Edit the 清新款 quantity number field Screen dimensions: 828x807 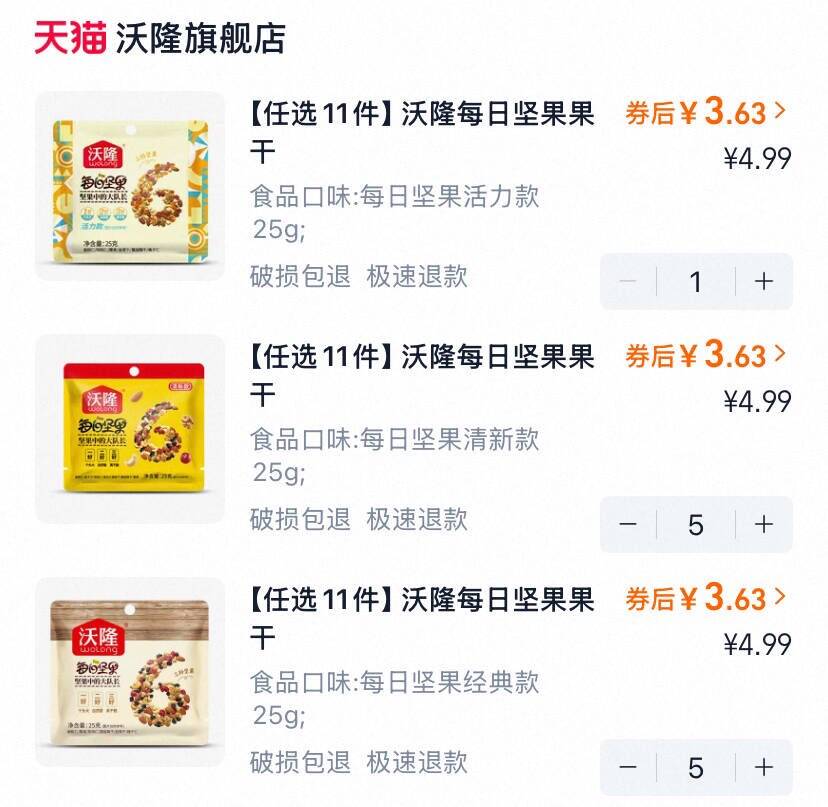point(696,524)
